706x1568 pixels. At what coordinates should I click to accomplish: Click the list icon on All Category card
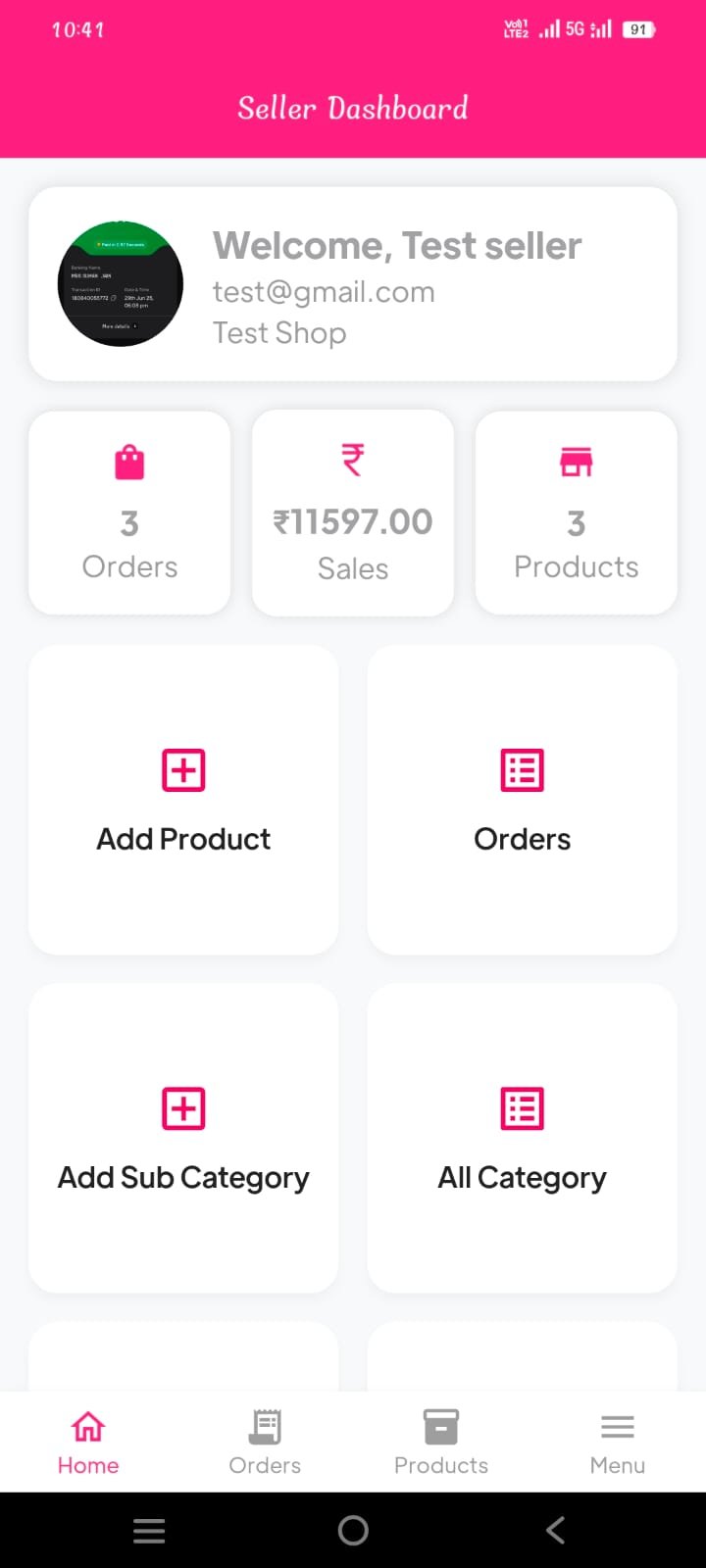tap(522, 1108)
